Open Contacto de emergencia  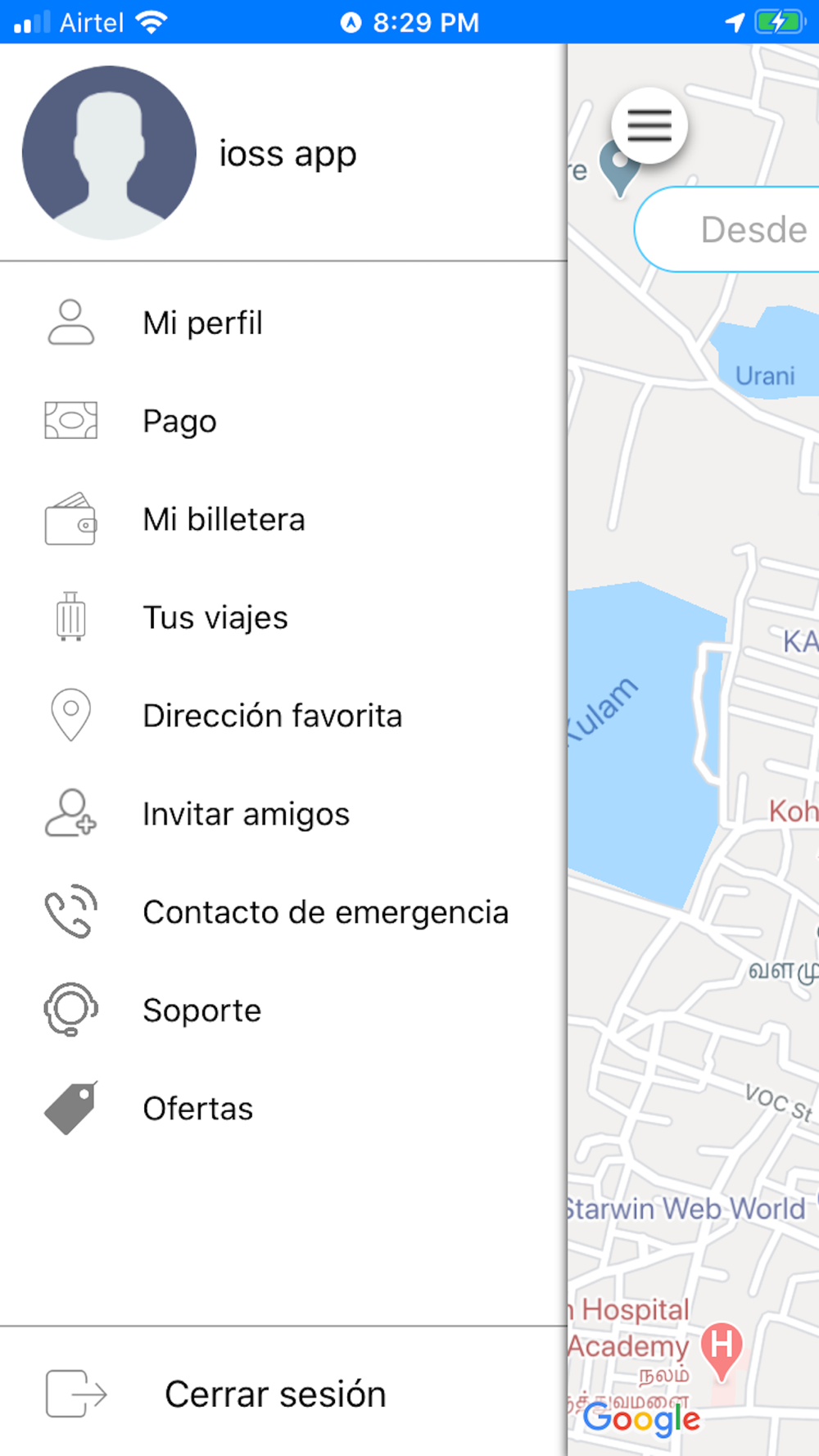(283, 912)
